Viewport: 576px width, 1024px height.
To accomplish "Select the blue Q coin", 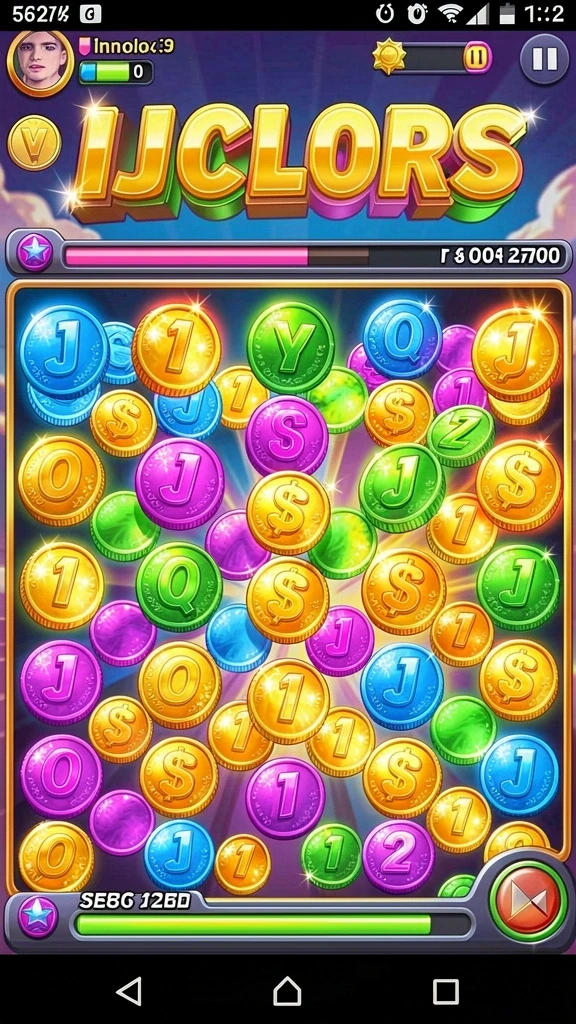I will [402, 338].
